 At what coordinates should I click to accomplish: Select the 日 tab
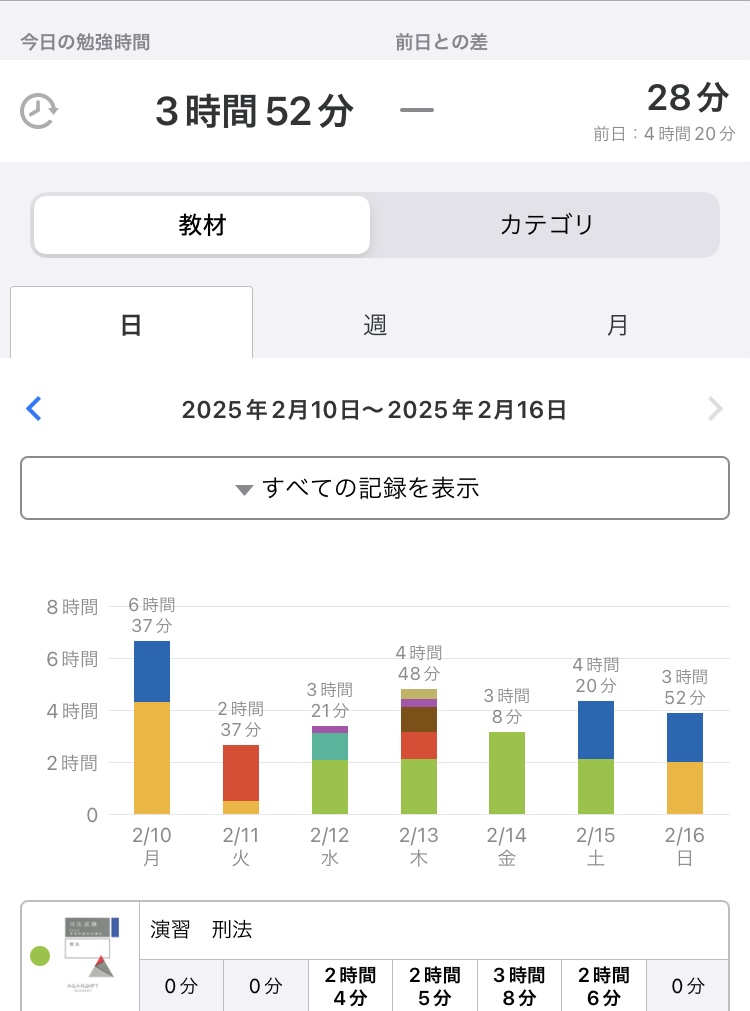click(131, 325)
